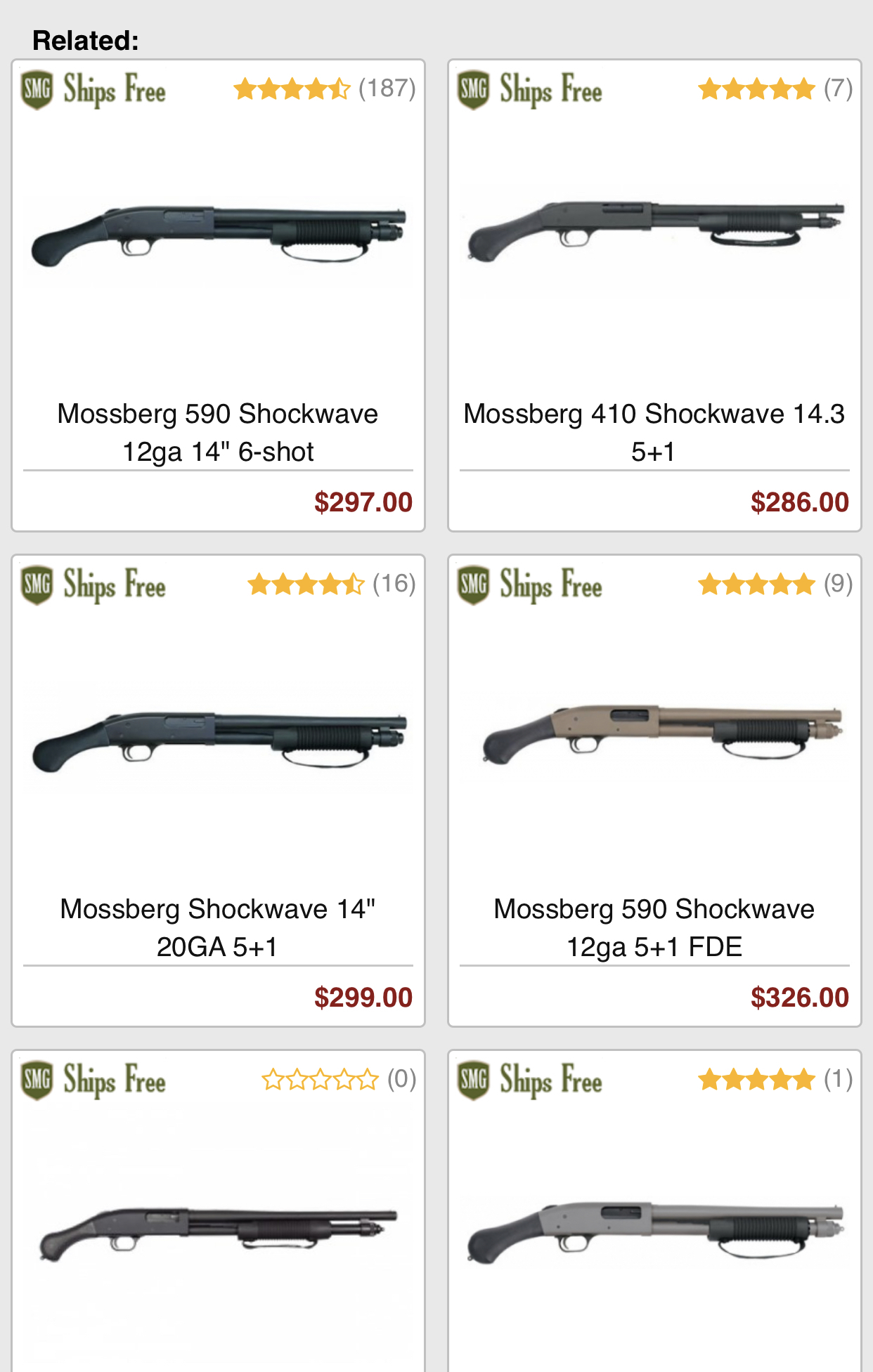Select Mossberg Shockwave 14" 20GA 5+1 product
The height and width of the screenshot is (1372, 873).
218,790
